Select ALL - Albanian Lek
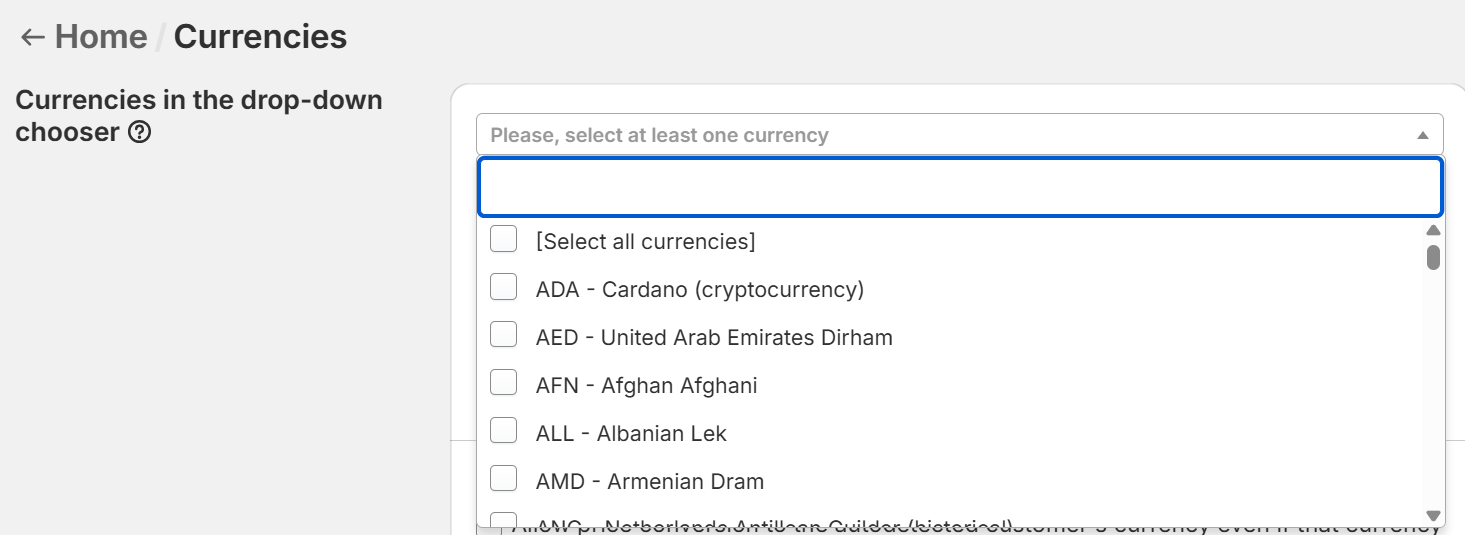 point(504,432)
